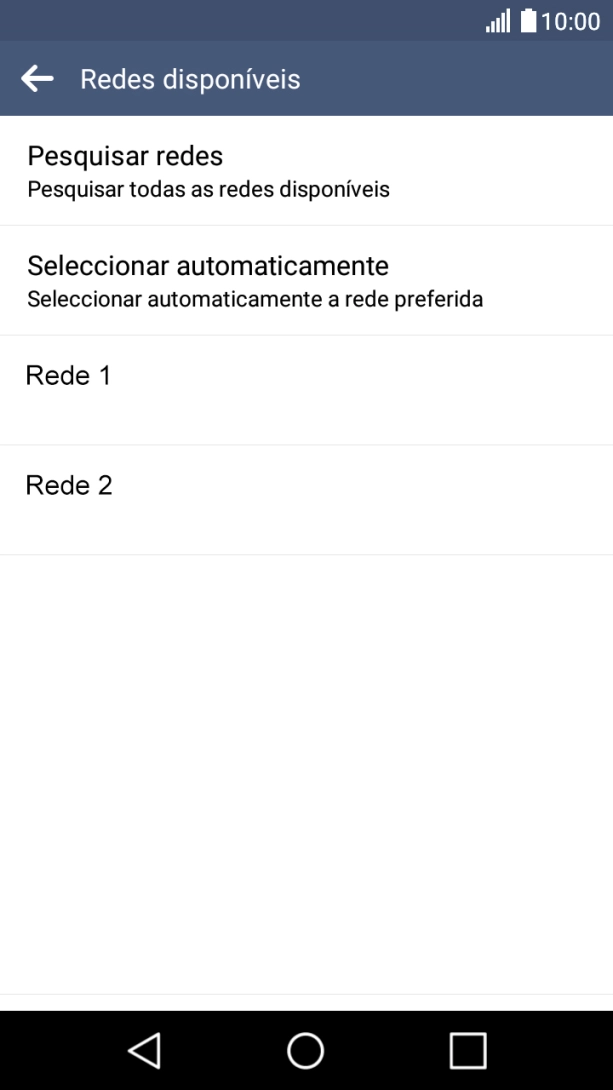Image resolution: width=613 pixels, height=1090 pixels.
Task: Open recent apps overview
Action: [468, 1050]
